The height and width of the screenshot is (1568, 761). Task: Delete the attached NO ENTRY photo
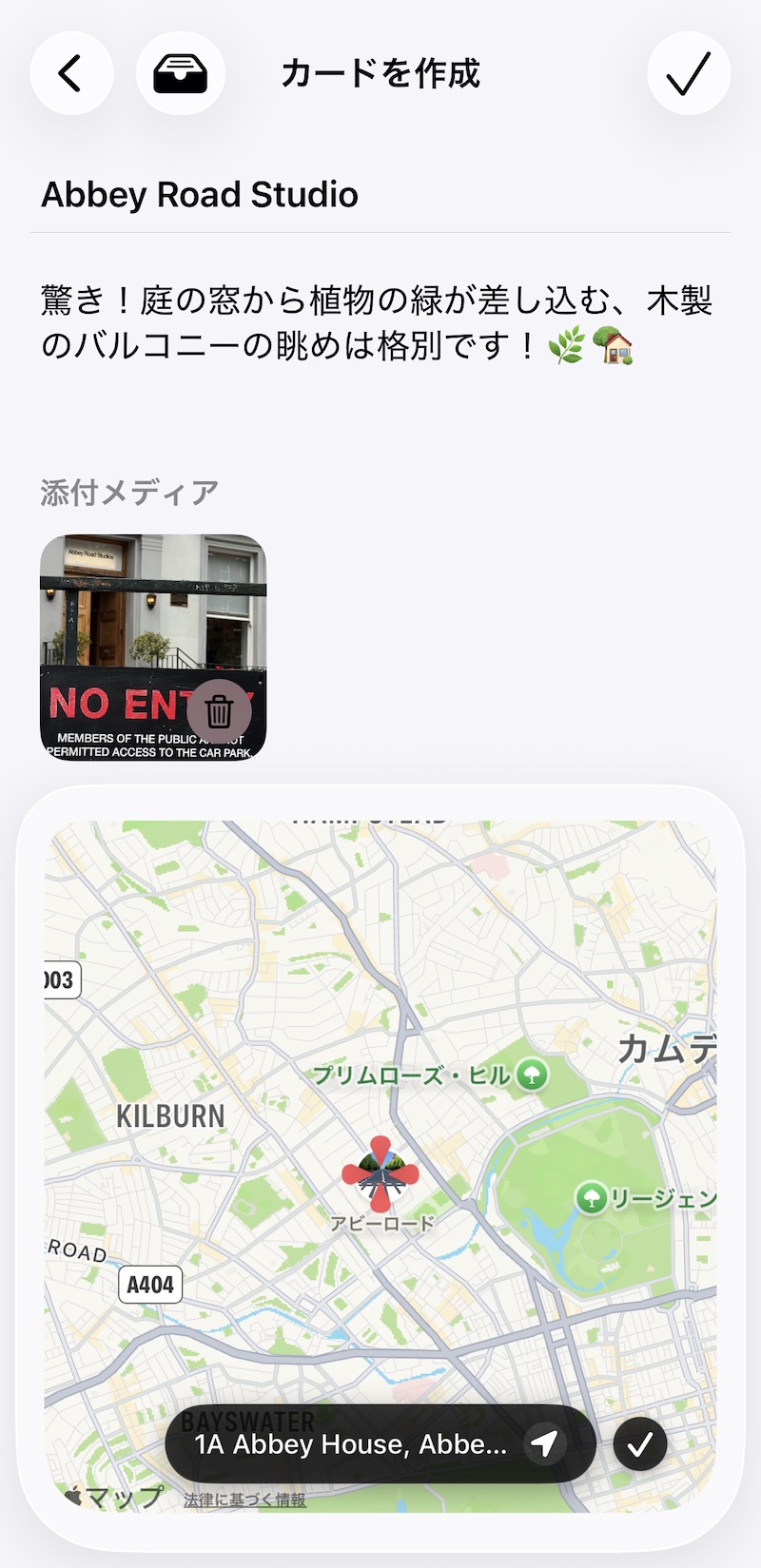pos(219,710)
